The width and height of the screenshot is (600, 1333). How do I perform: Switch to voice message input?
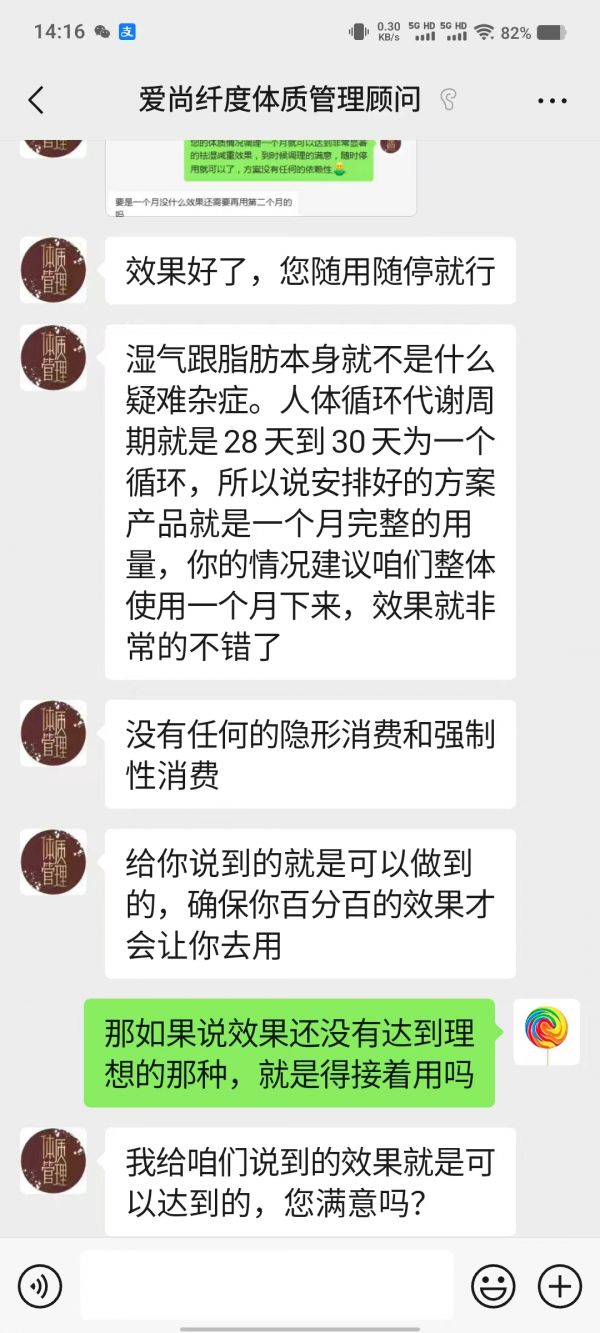click(x=40, y=1284)
